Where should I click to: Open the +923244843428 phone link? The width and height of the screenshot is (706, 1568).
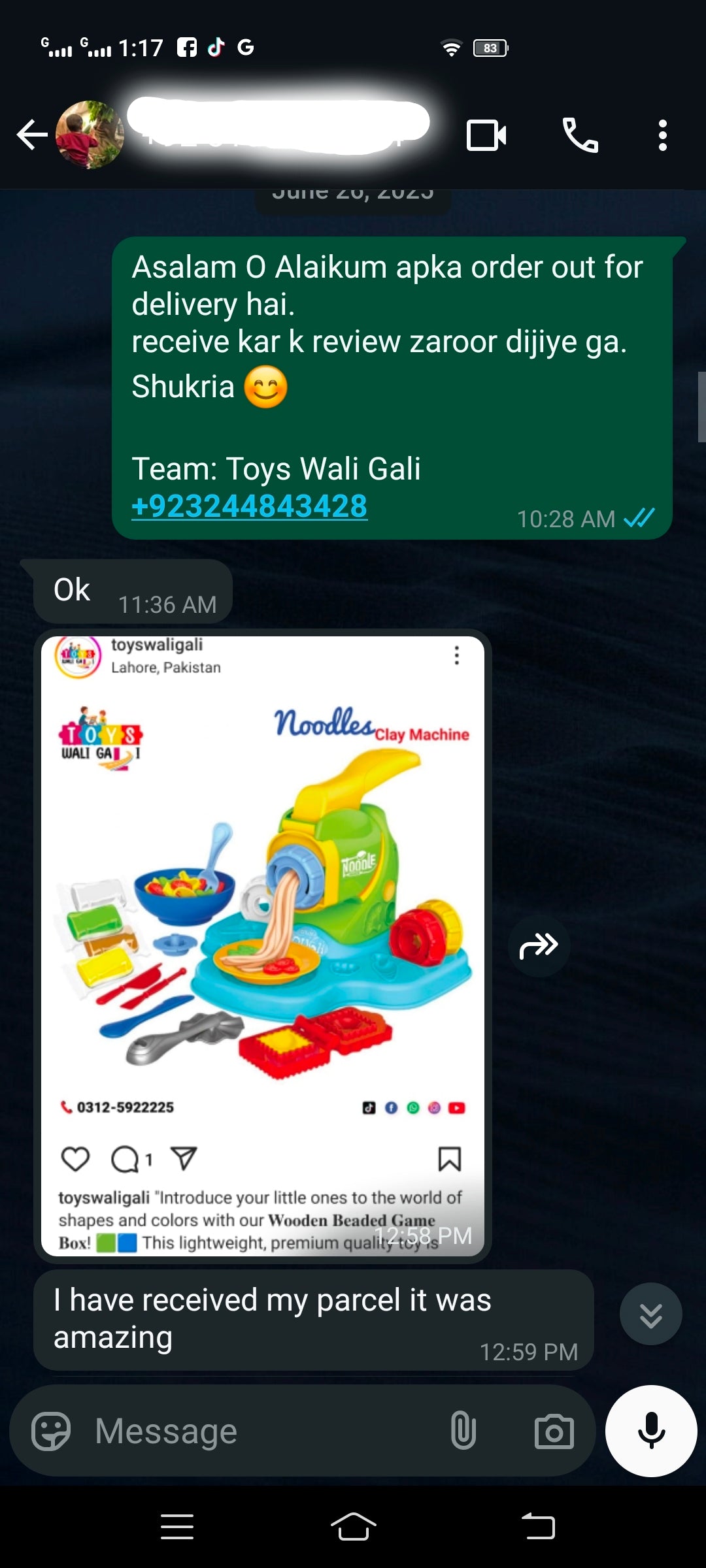(x=249, y=506)
